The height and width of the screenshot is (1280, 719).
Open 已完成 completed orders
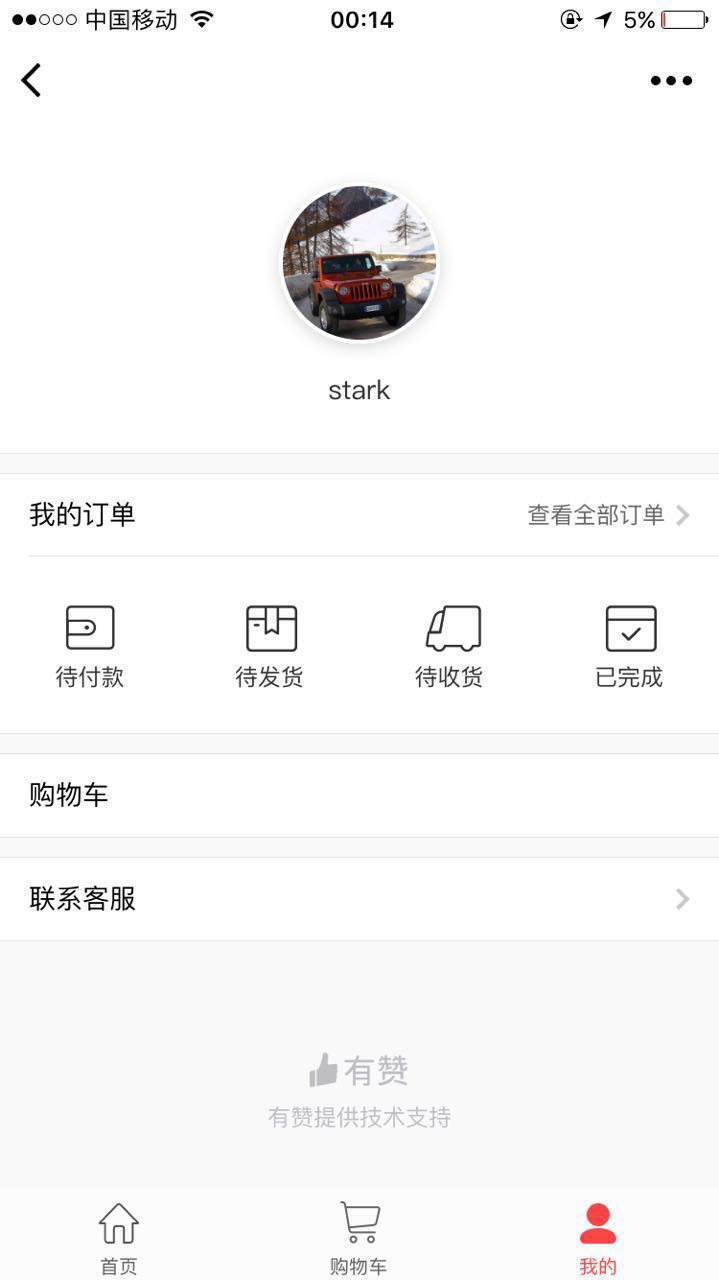[x=630, y=647]
